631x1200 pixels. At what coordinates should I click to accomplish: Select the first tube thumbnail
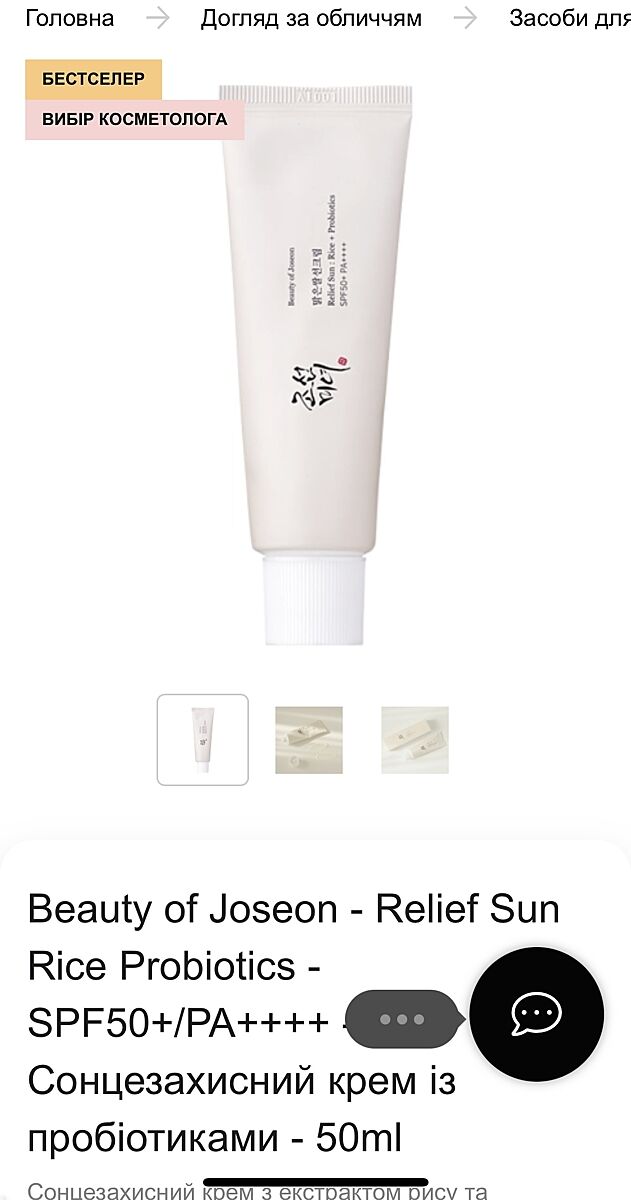pyautogui.click(x=202, y=740)
